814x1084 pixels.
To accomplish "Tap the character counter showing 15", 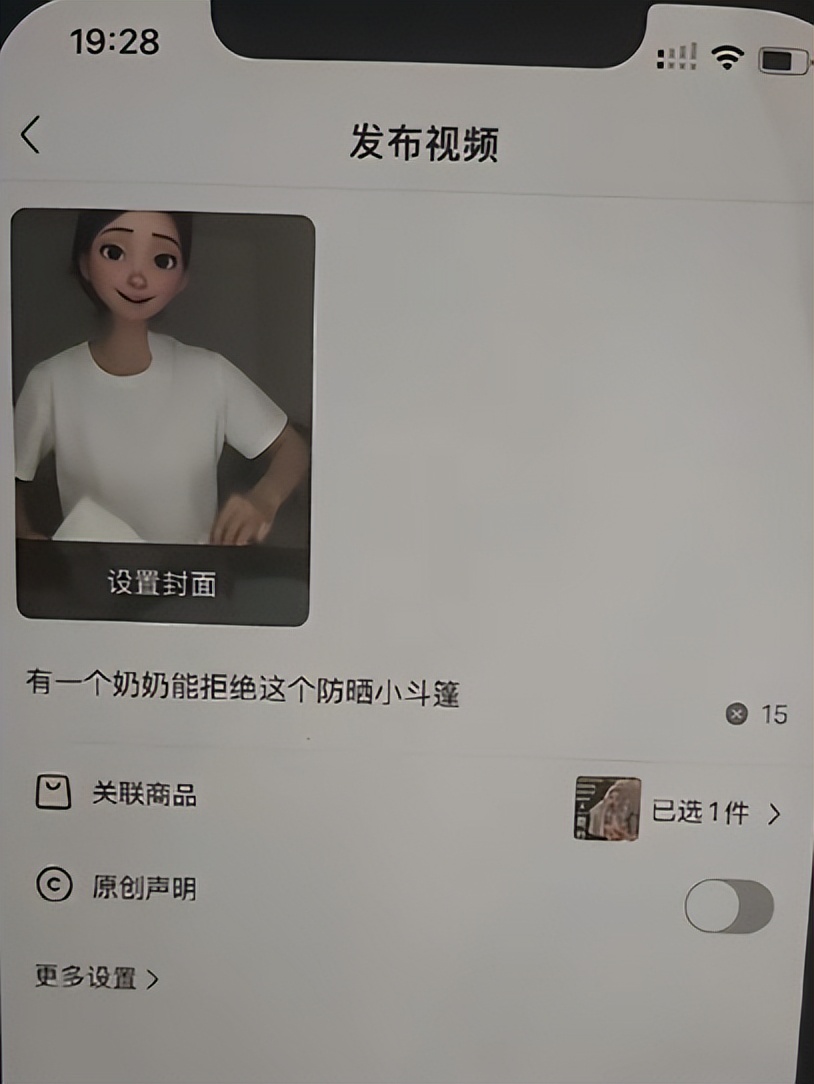I will (x=775, y=713).
